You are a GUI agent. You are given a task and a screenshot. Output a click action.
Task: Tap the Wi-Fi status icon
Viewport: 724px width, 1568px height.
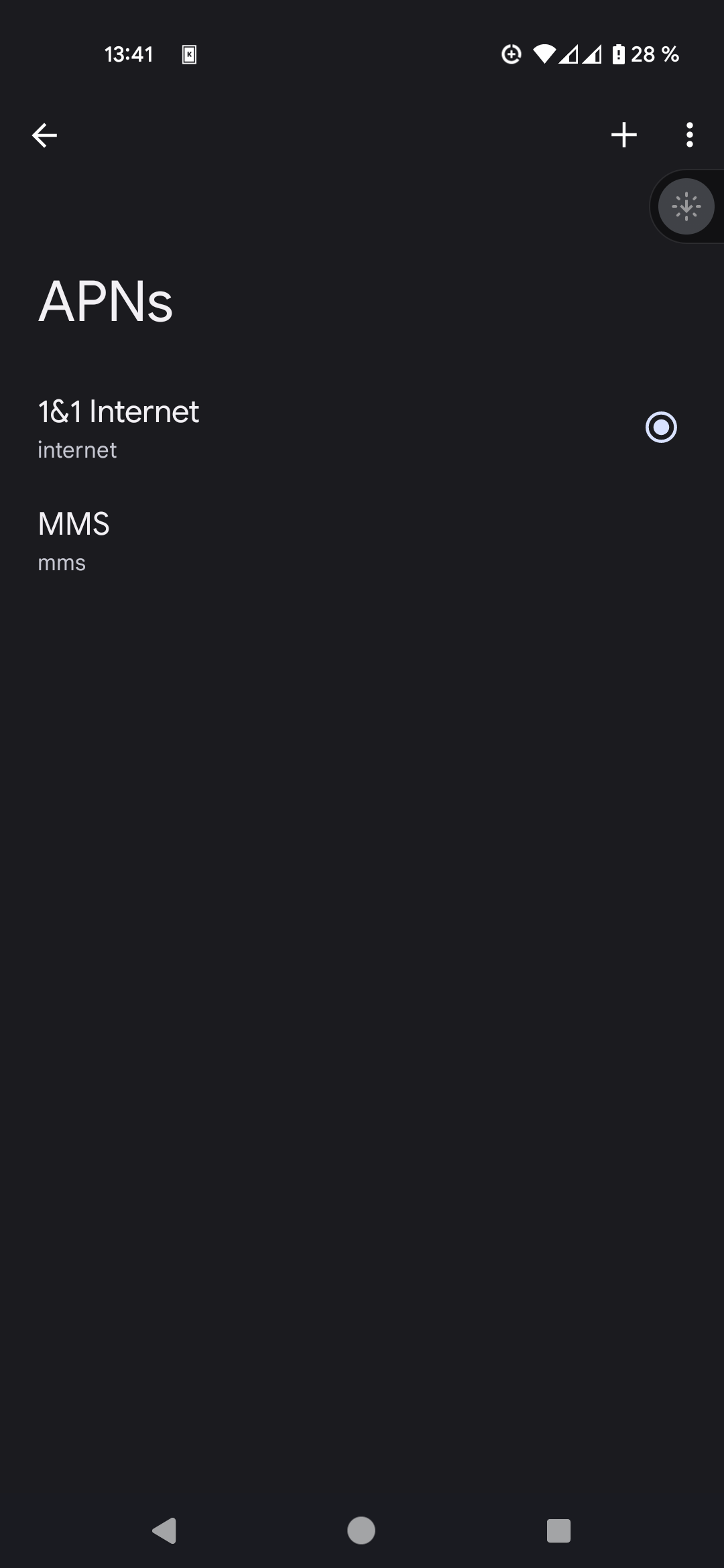pyautogui.click(x=543, y=54)
